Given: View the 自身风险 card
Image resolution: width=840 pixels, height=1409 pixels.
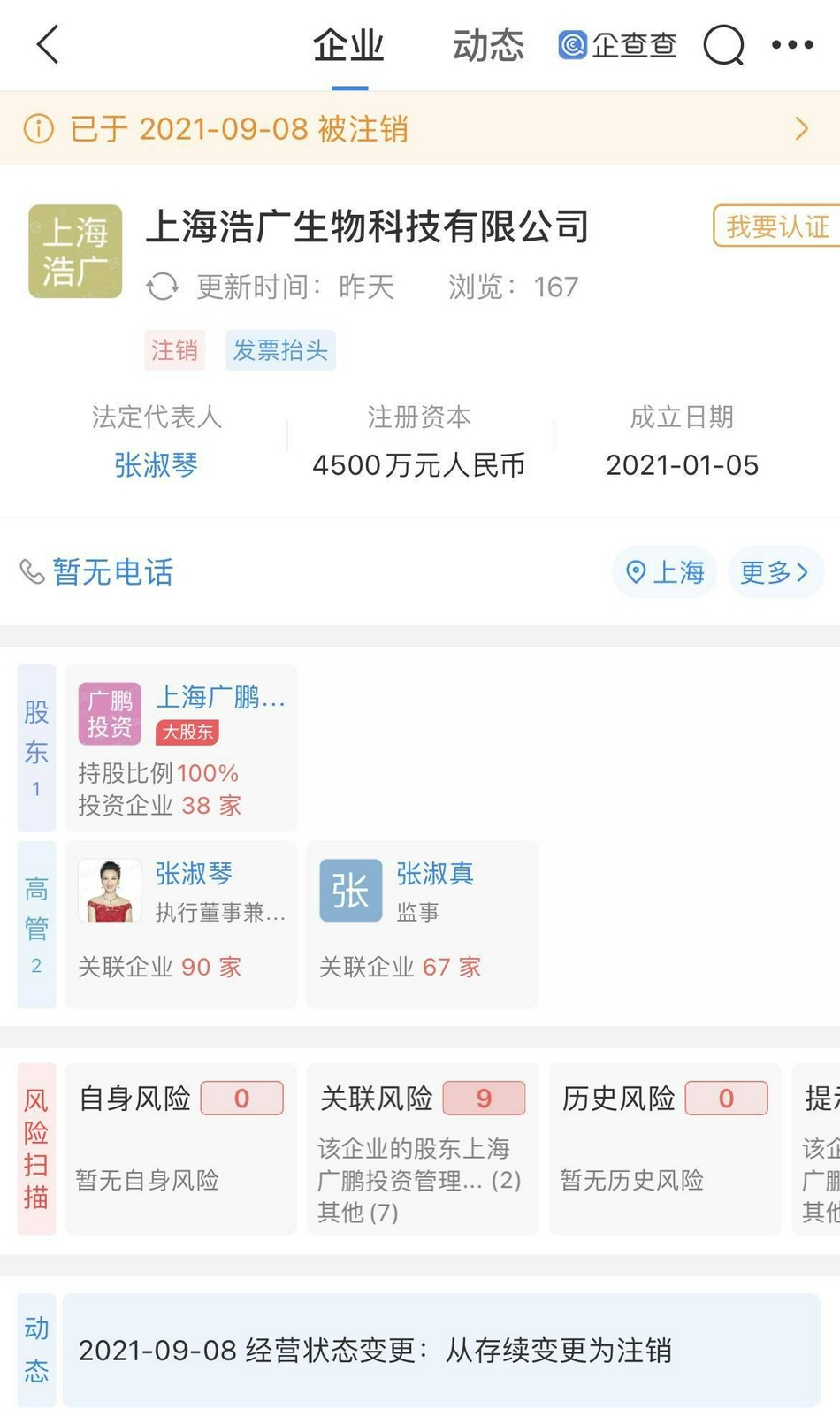Looking at the screenshot, I should coord(181,1148).
